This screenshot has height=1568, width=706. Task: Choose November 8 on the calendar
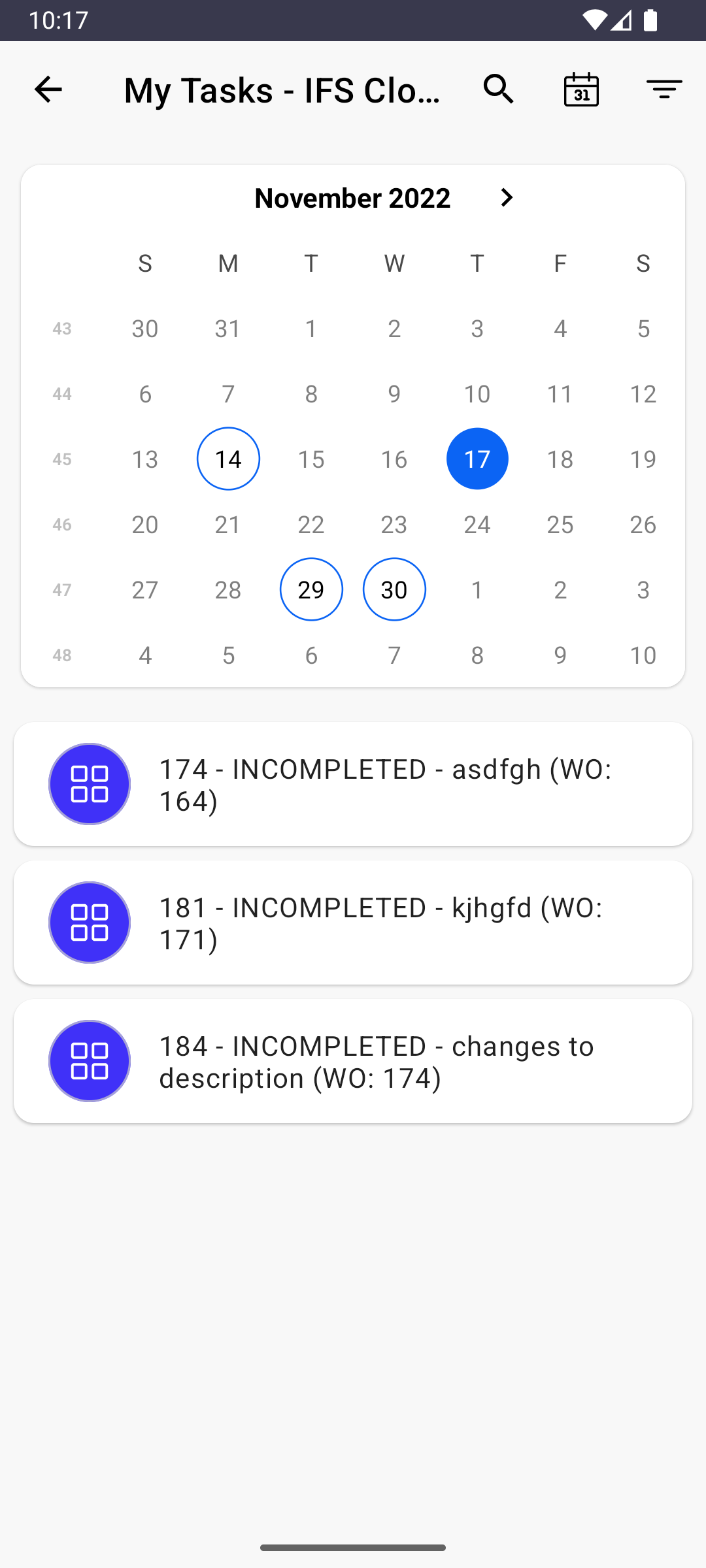(x=311, y=393)
